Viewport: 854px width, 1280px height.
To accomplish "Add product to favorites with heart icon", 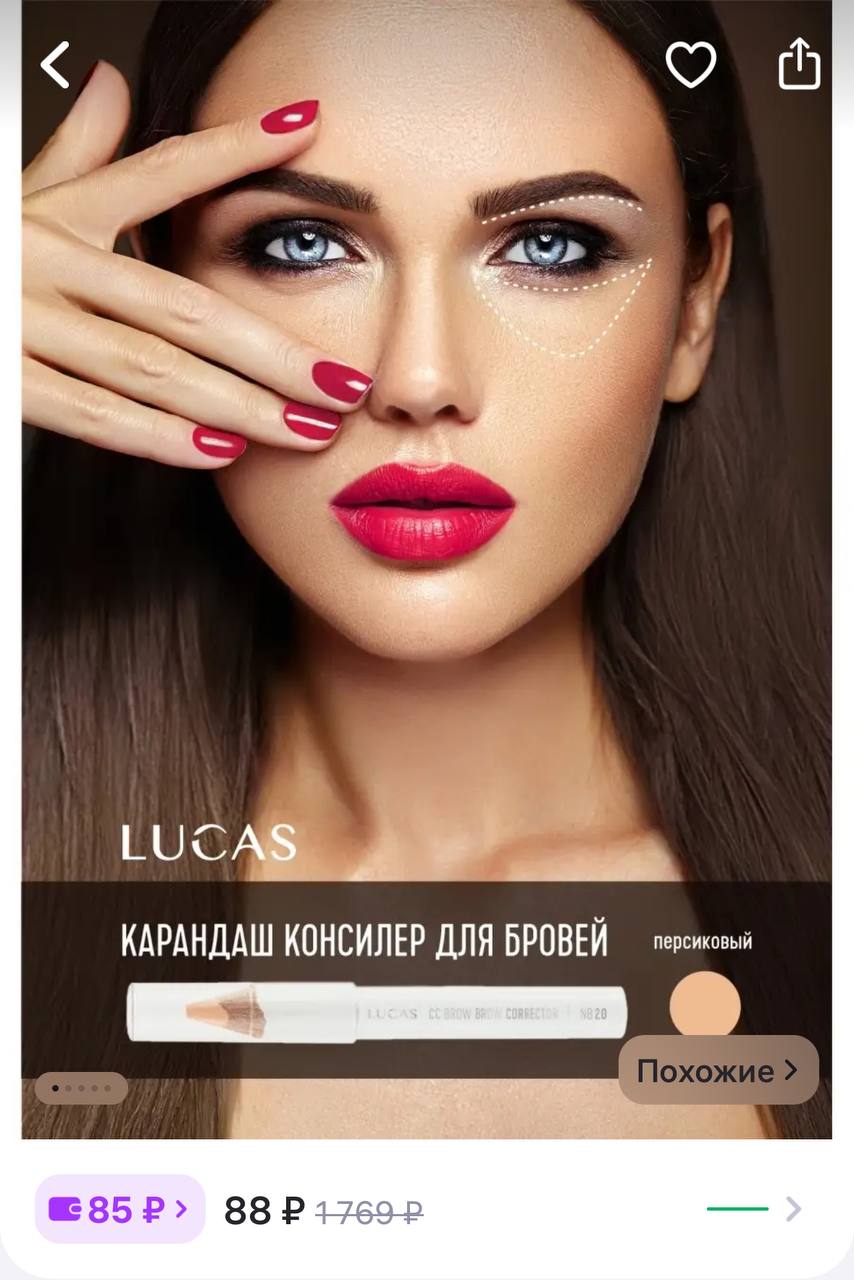I will pyautogui.click(x=691, y=66).
